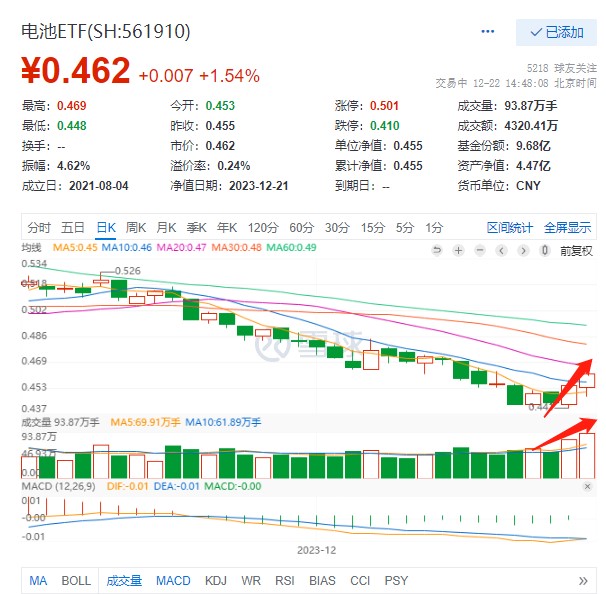The width and height of the screenshot is (606, 594).
Task: Open the 前复权 adjustment dropdown
Action: click(x=575, y=249)
